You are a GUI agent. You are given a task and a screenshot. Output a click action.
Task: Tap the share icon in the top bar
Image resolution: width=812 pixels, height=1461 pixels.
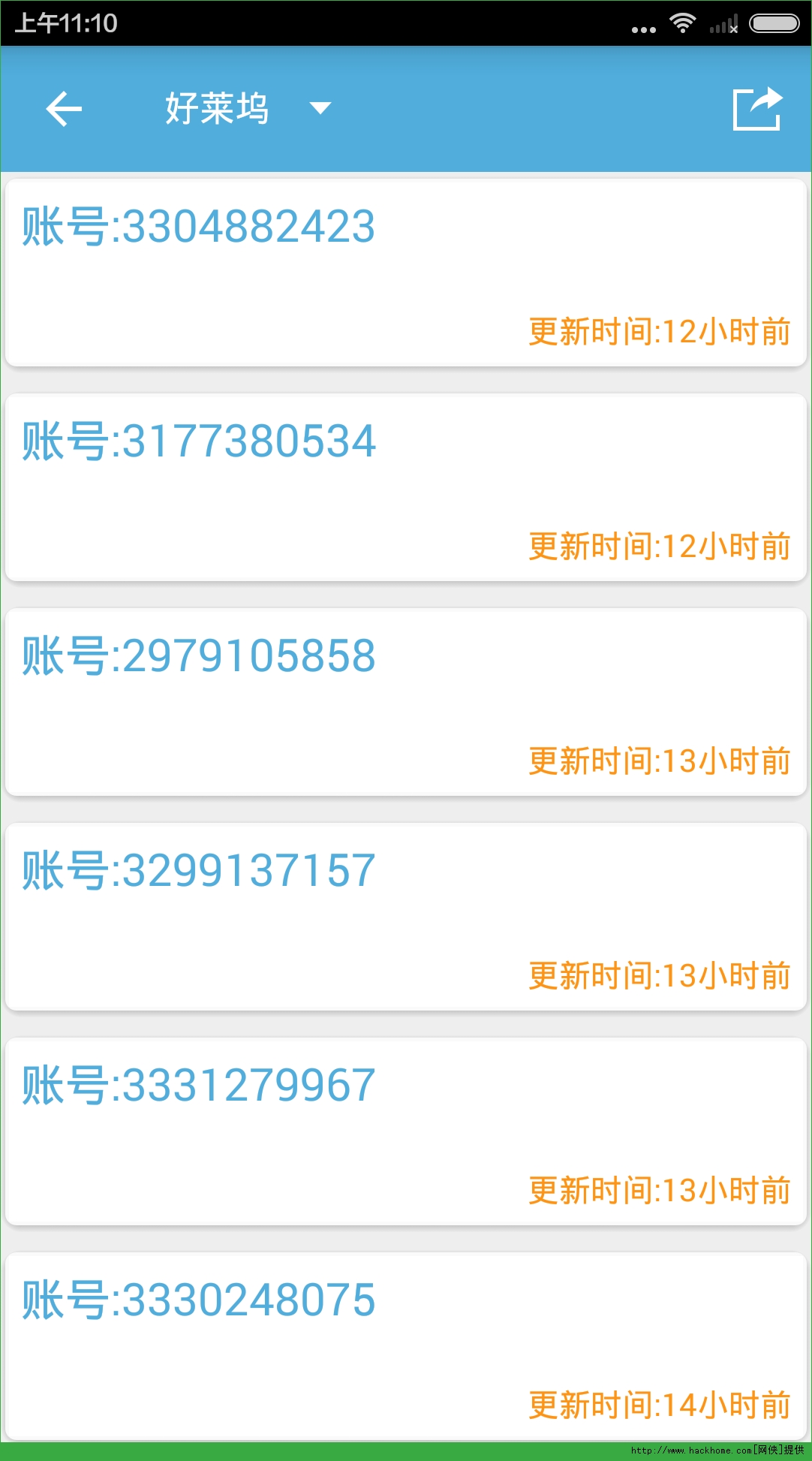[757, 109]
